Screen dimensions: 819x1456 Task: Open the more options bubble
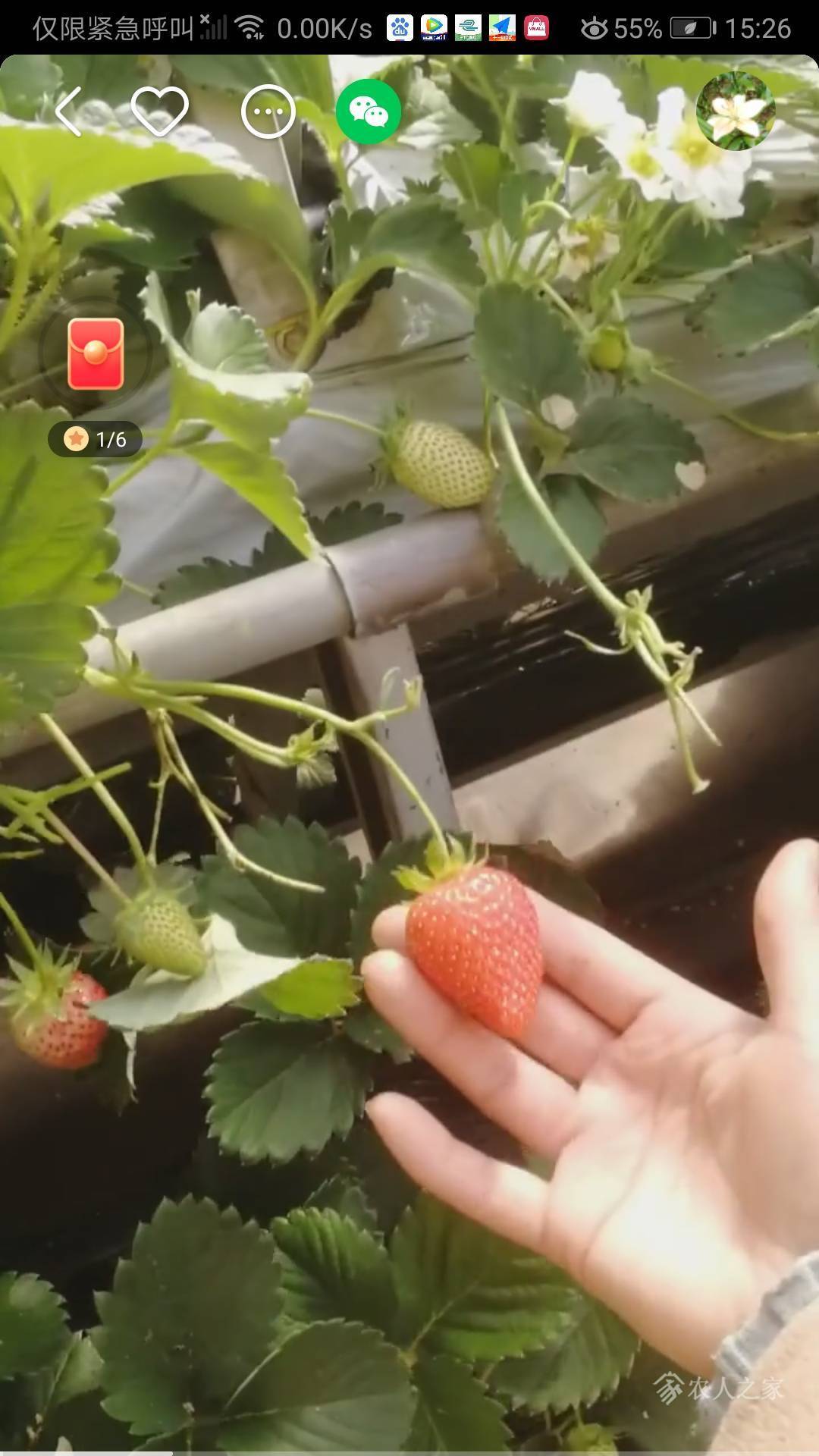tap(268, 111)
